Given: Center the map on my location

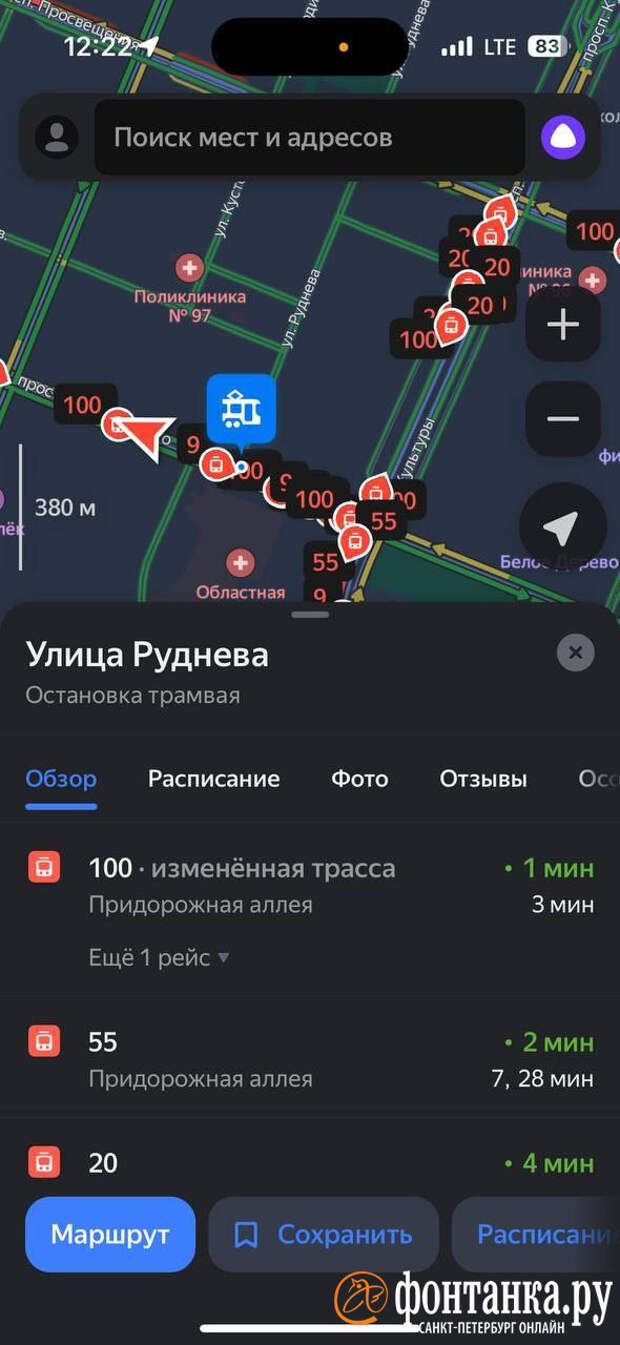Looking at the screenshot, I should [x=563, y=527].
